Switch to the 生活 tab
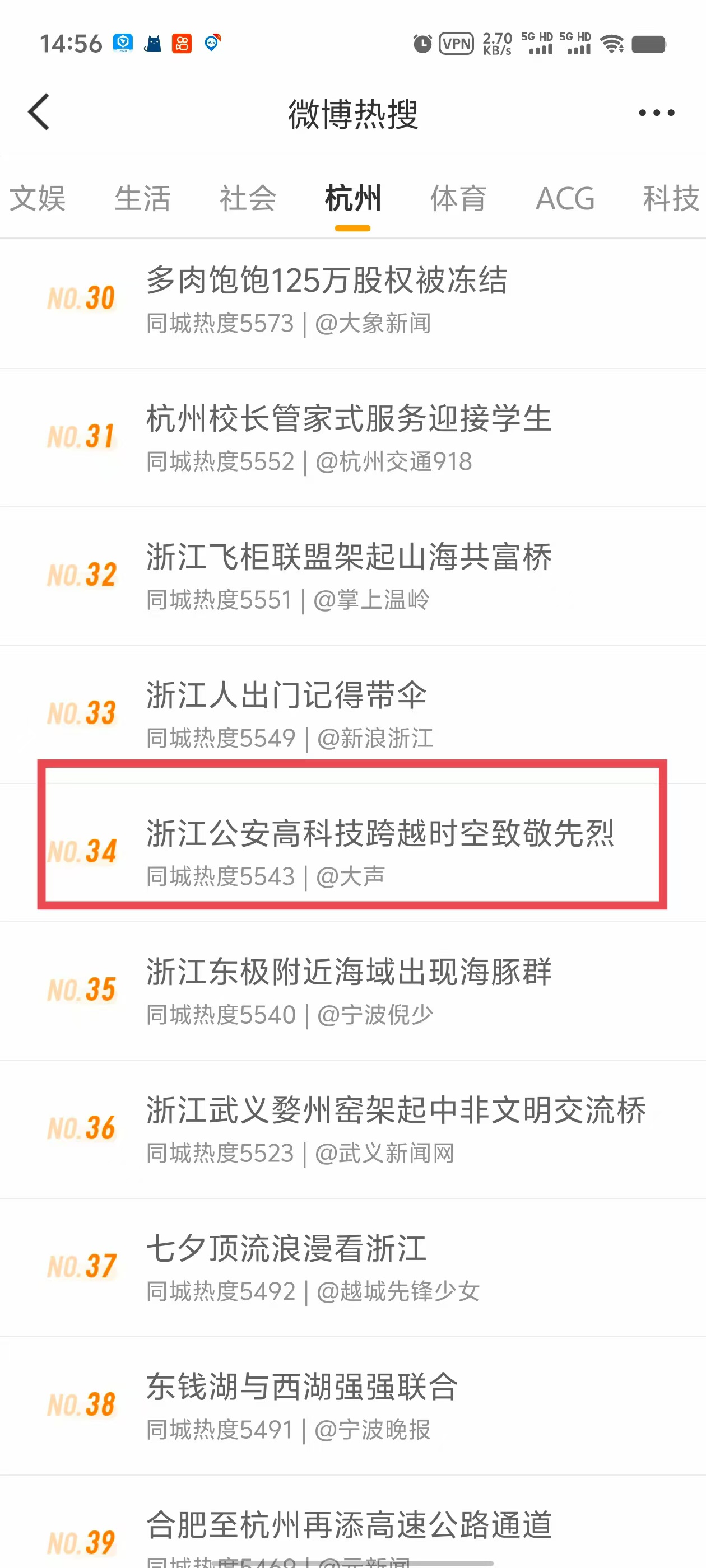This screenshot has width=706, height=1568. (x=142, y=198)
